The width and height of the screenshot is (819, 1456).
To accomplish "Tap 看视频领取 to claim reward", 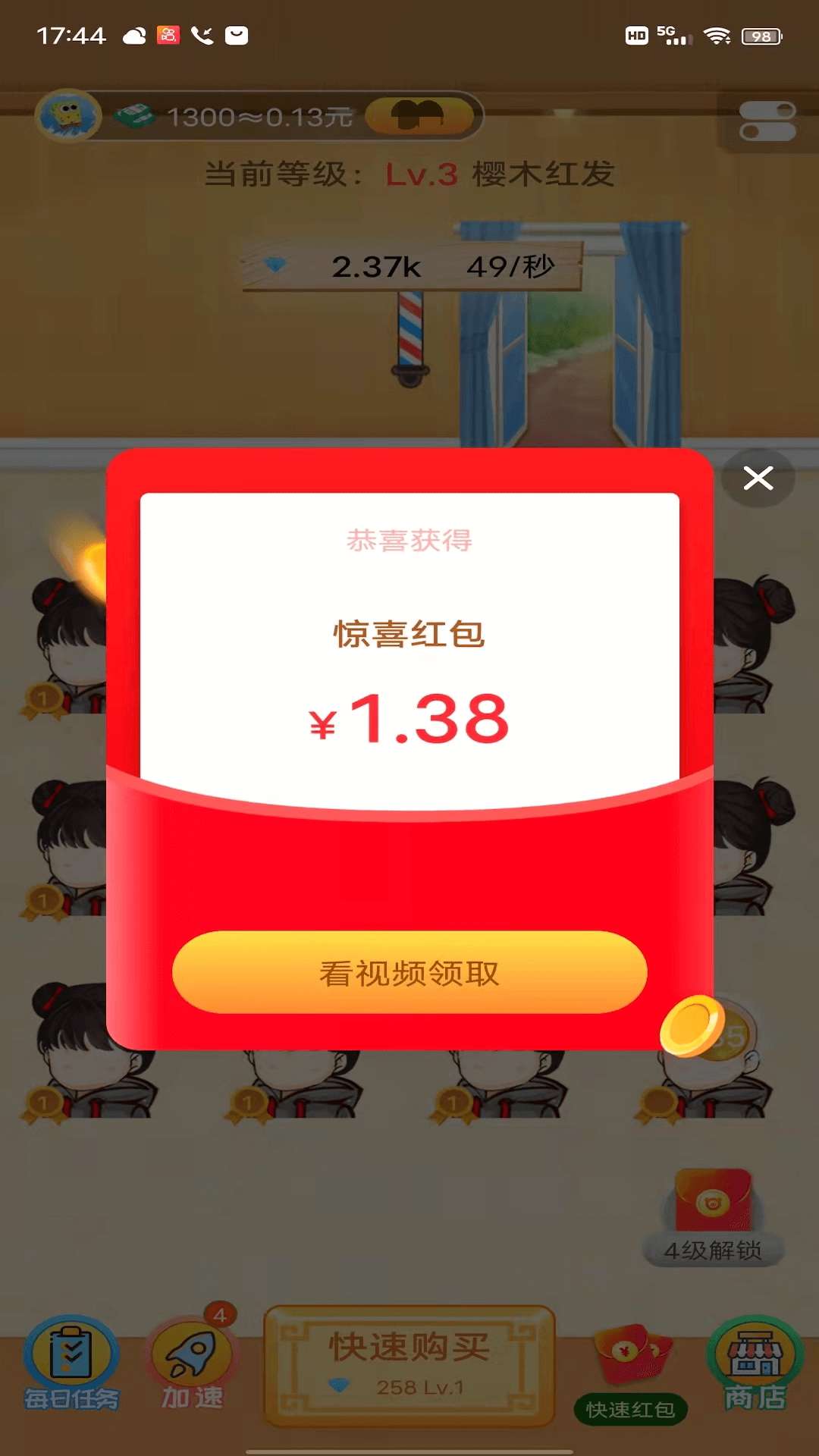I will (x=409, y=972).
